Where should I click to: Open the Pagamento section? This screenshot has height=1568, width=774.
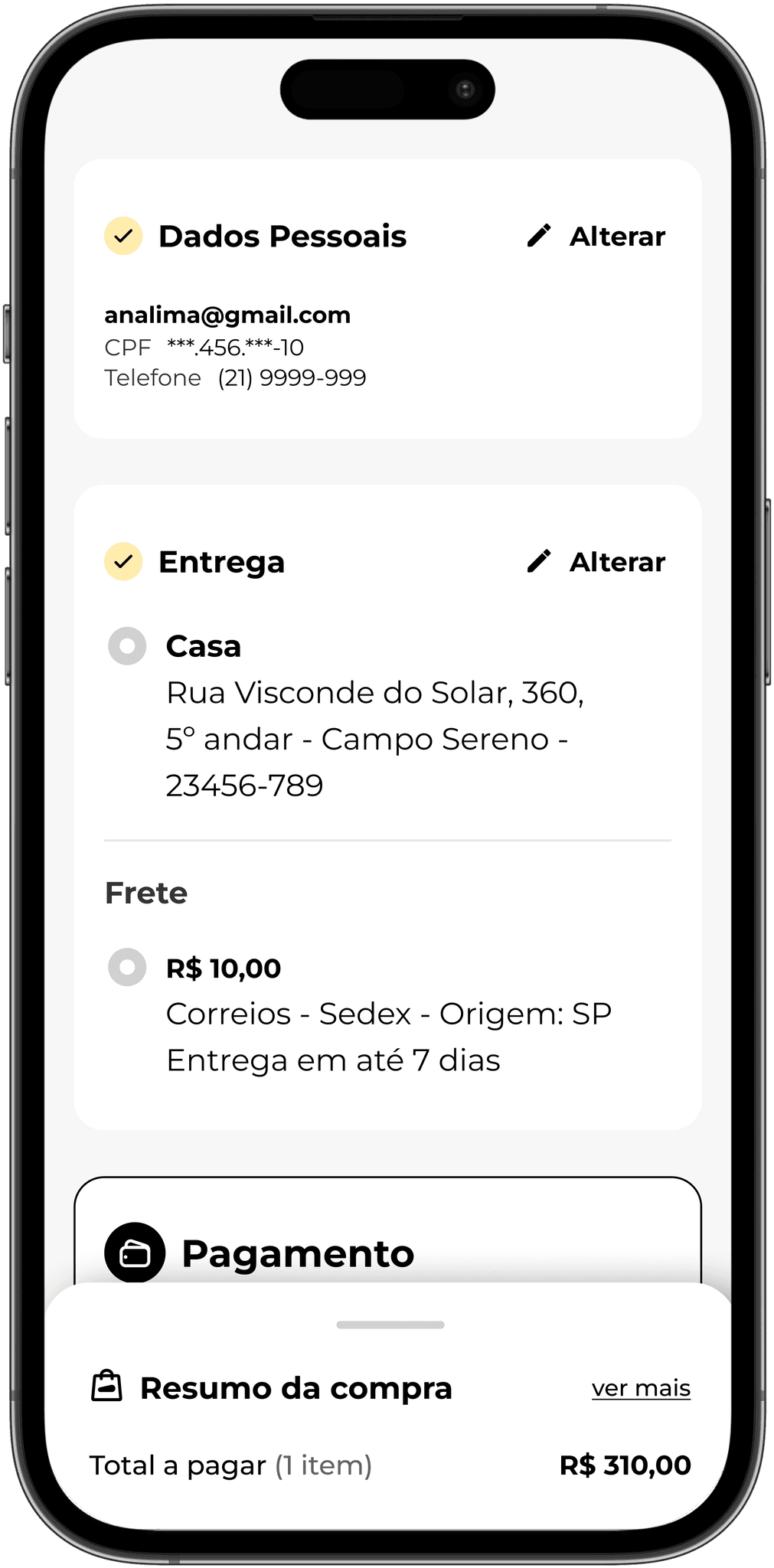(297, 1253)
